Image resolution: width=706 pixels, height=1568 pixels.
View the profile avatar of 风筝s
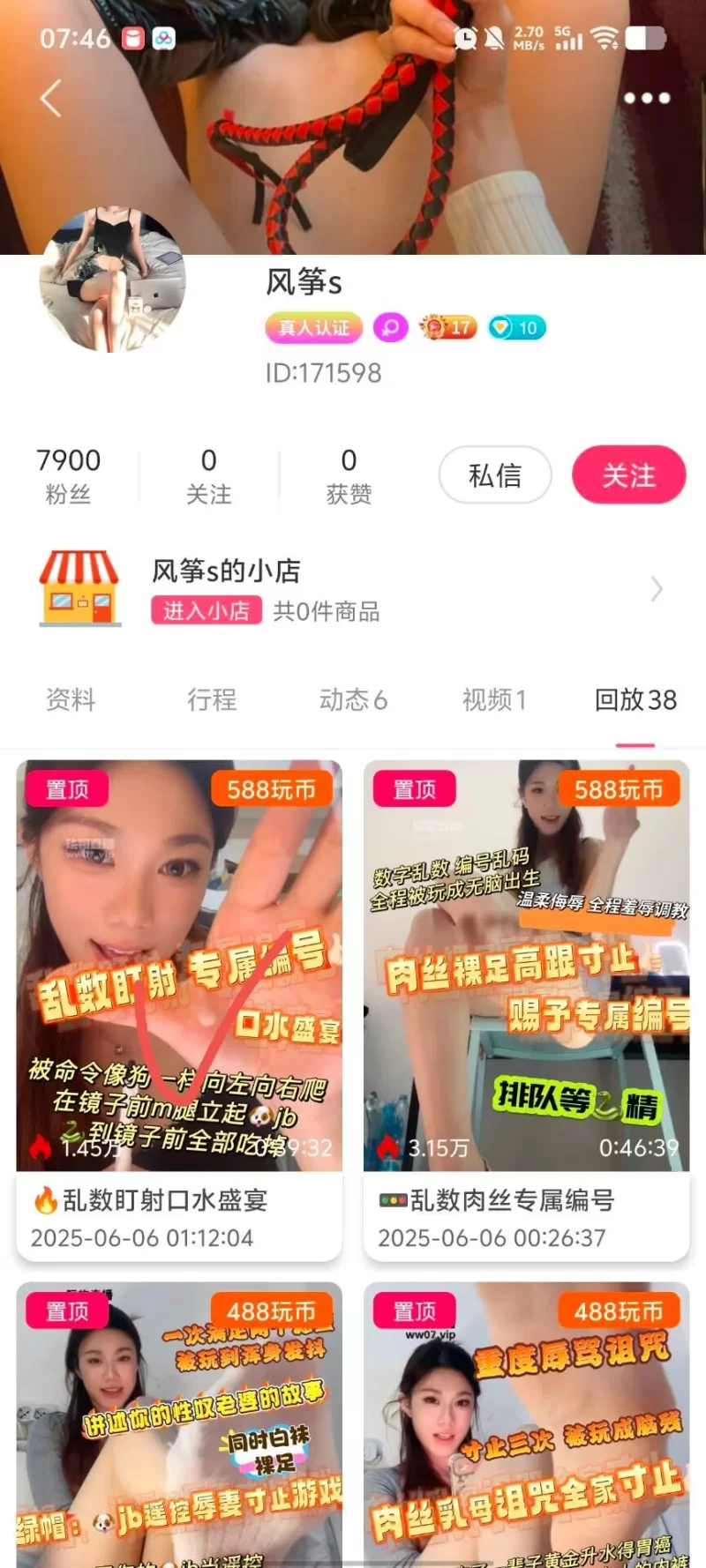click(113, 280)
